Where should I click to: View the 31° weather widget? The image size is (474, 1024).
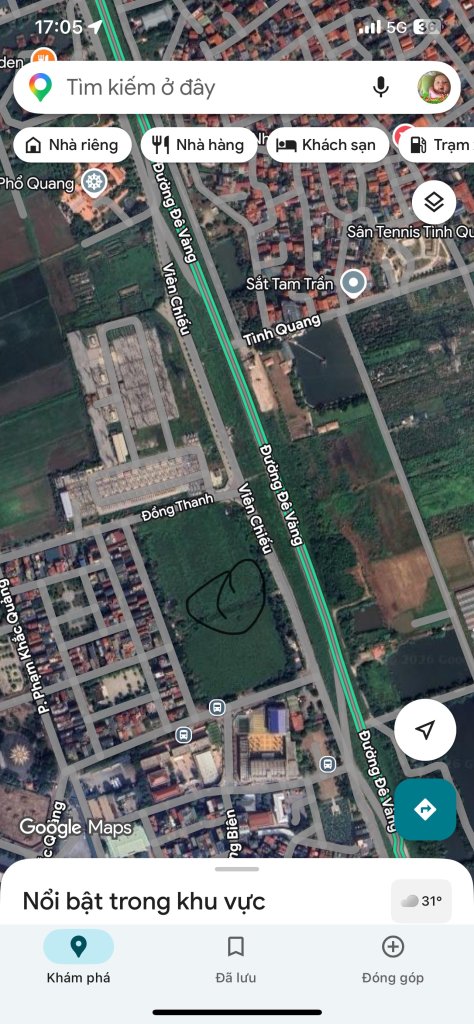421,901
